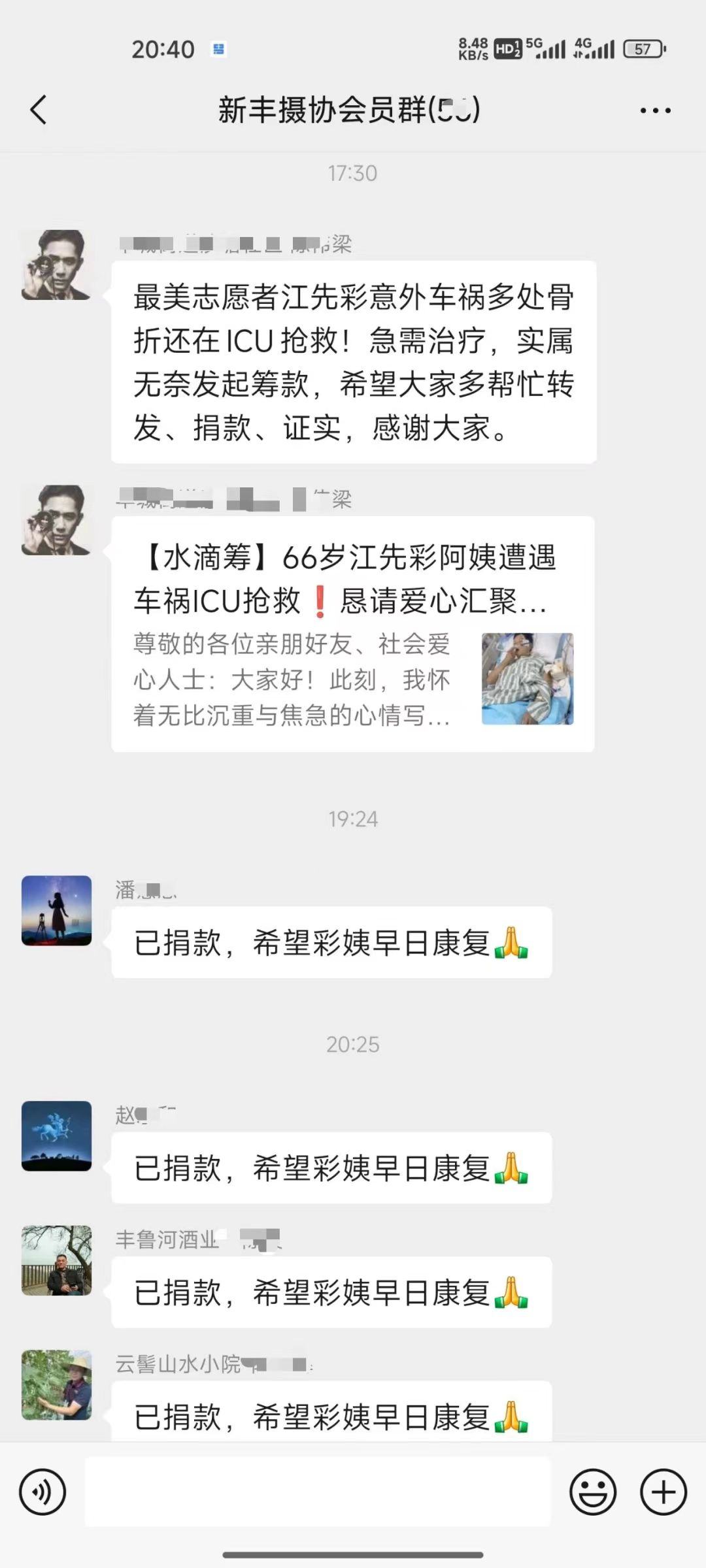Go back from the group chat
706x1568 pixels.
(x=39, y=110)
